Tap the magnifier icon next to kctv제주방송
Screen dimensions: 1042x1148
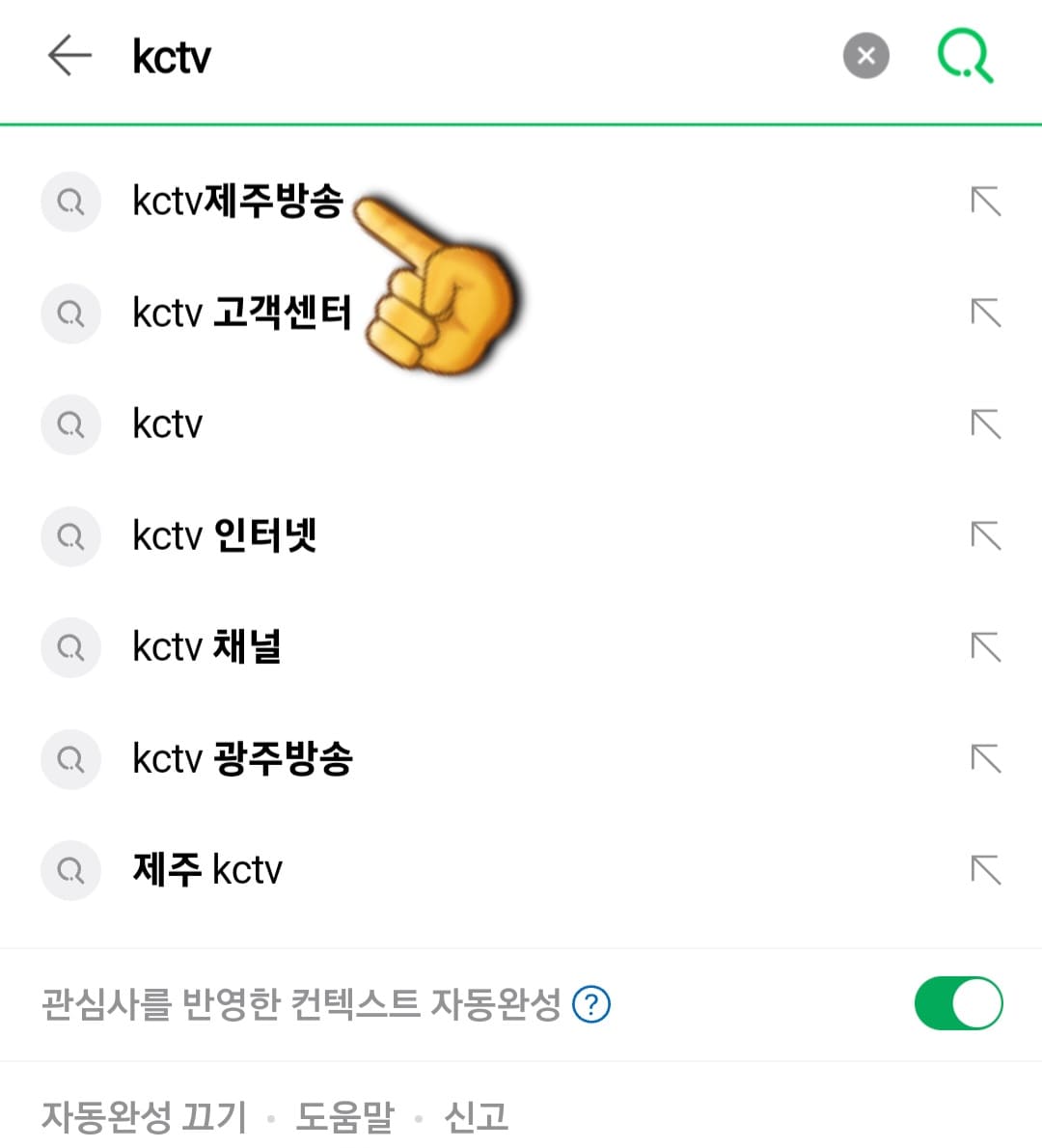click(70, 203)
